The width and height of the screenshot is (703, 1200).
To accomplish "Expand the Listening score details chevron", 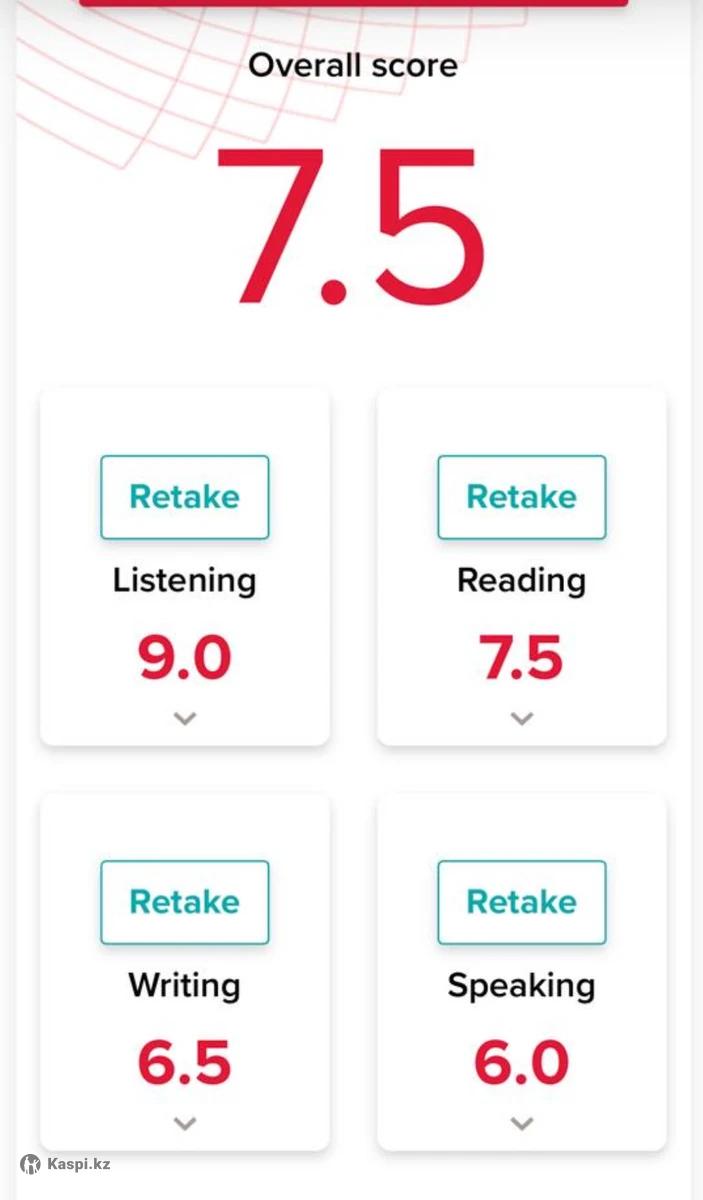I will point(185,718).
